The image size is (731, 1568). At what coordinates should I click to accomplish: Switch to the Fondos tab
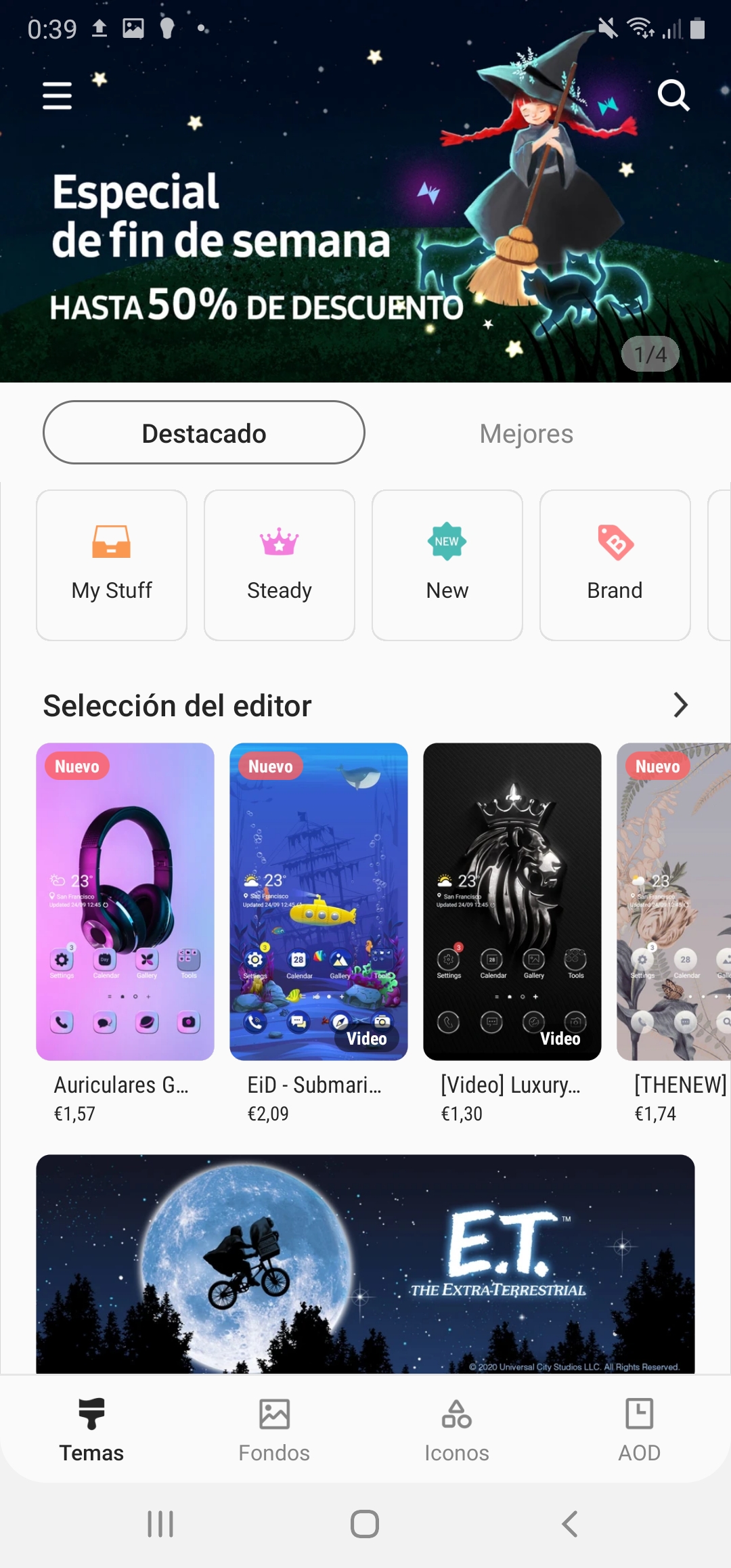pos(274,1430)
